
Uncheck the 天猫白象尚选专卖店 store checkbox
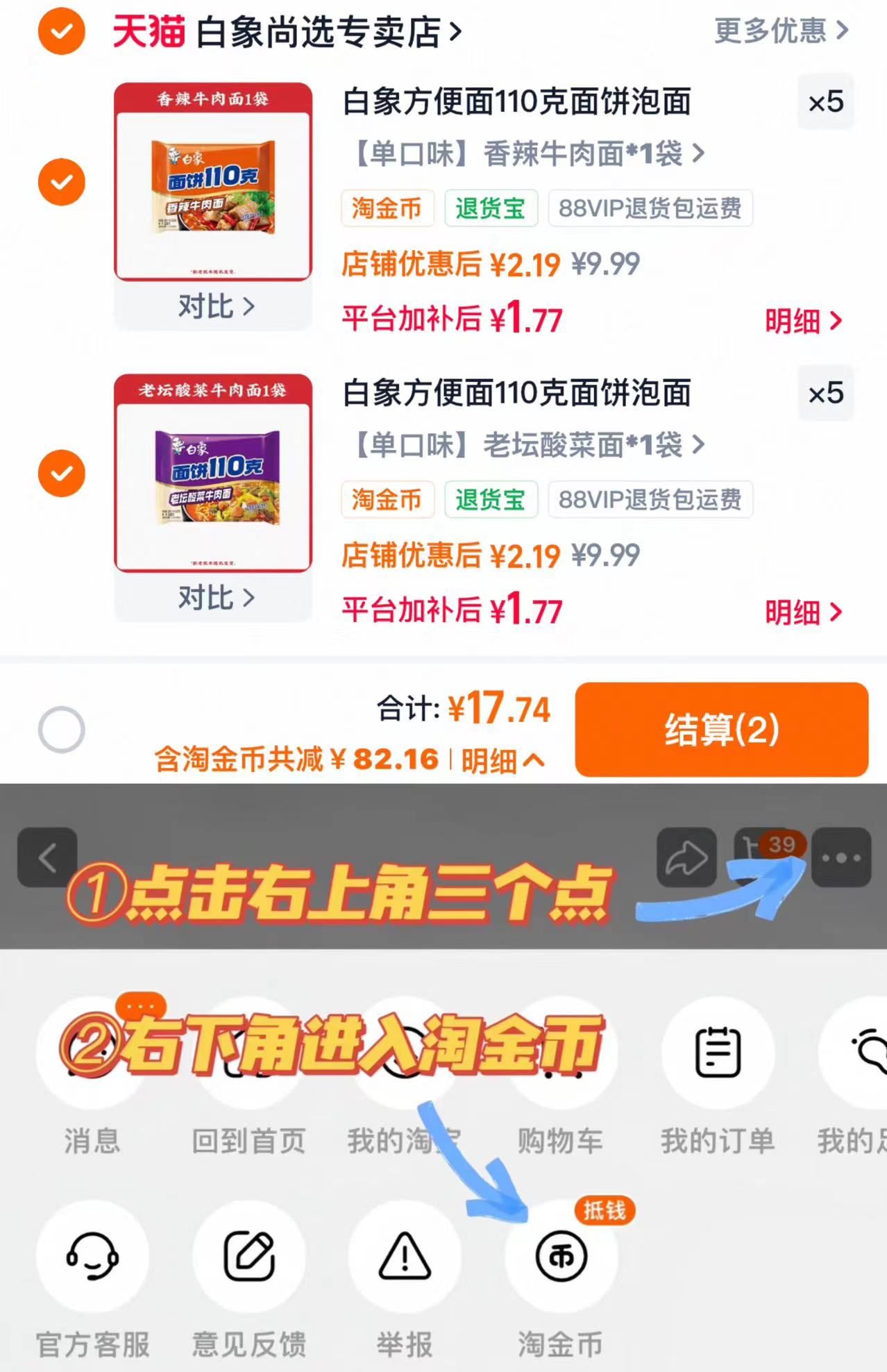coord(62,29)
